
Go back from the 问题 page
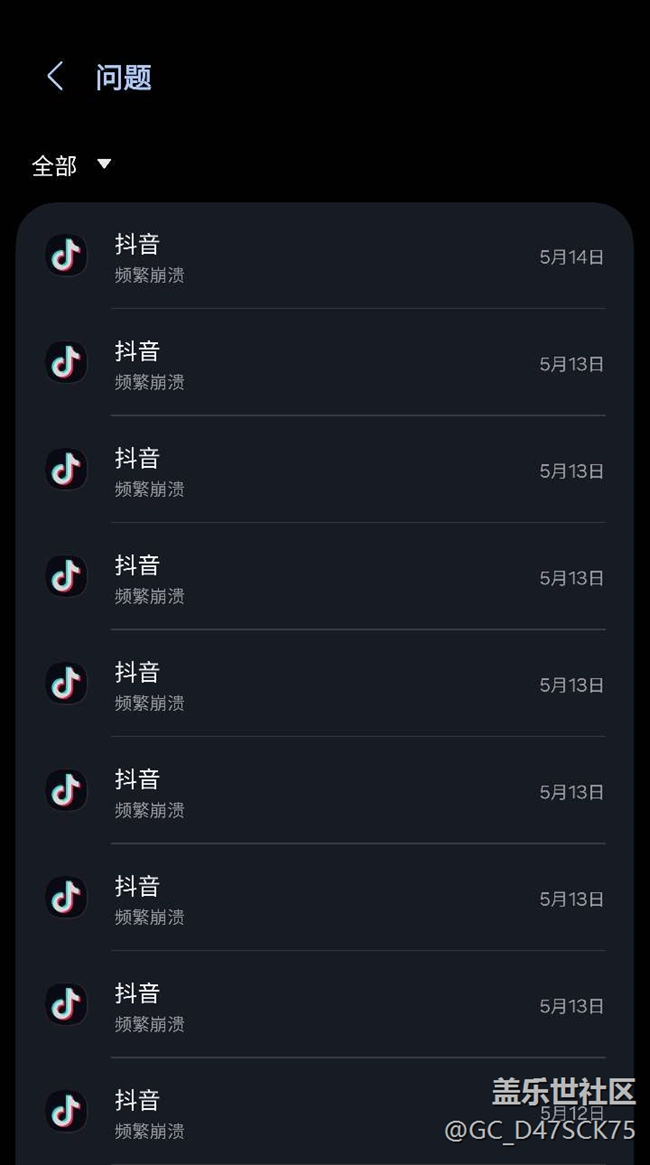(55, 76)
